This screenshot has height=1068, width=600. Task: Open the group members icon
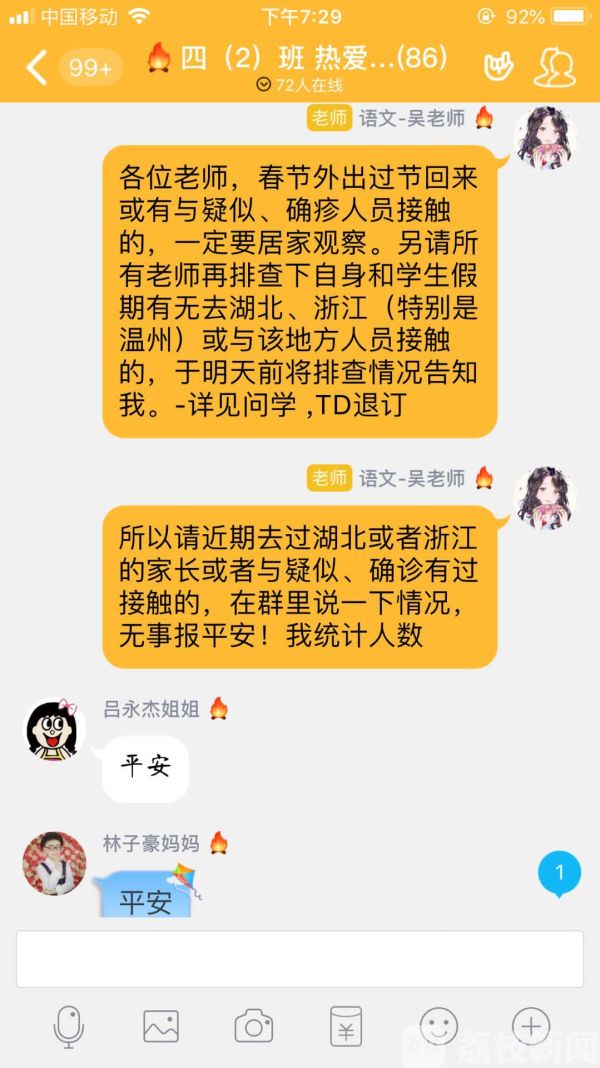555,66
